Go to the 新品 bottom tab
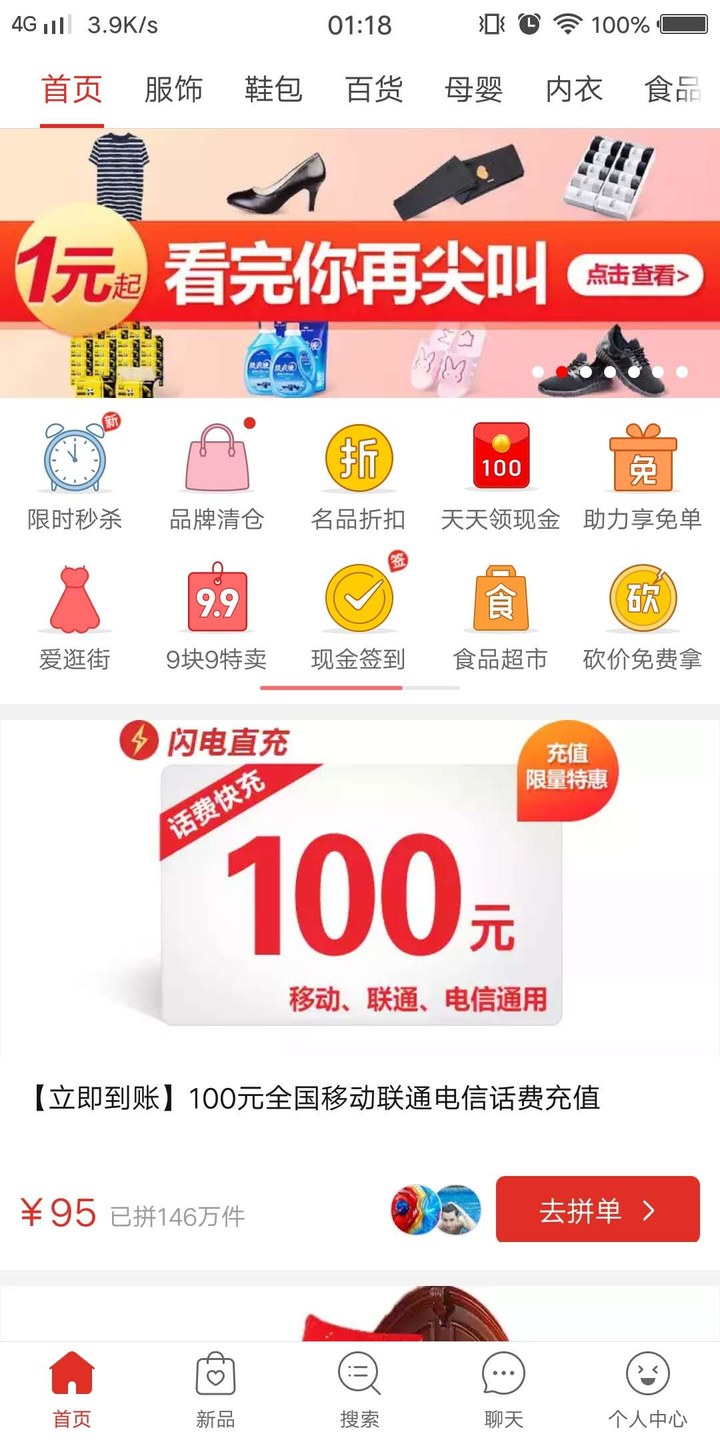 215,1390
